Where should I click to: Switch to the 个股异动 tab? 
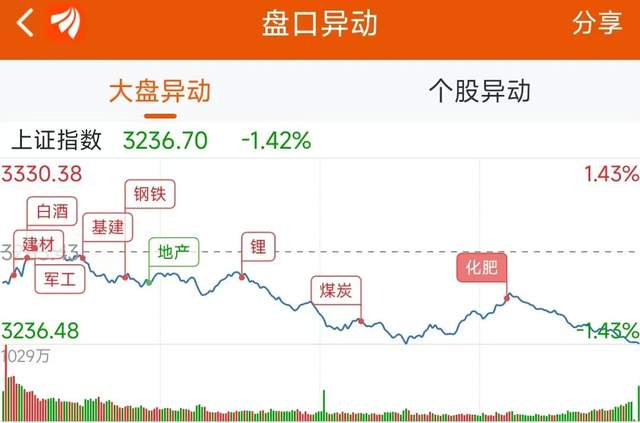coord(479,92)
